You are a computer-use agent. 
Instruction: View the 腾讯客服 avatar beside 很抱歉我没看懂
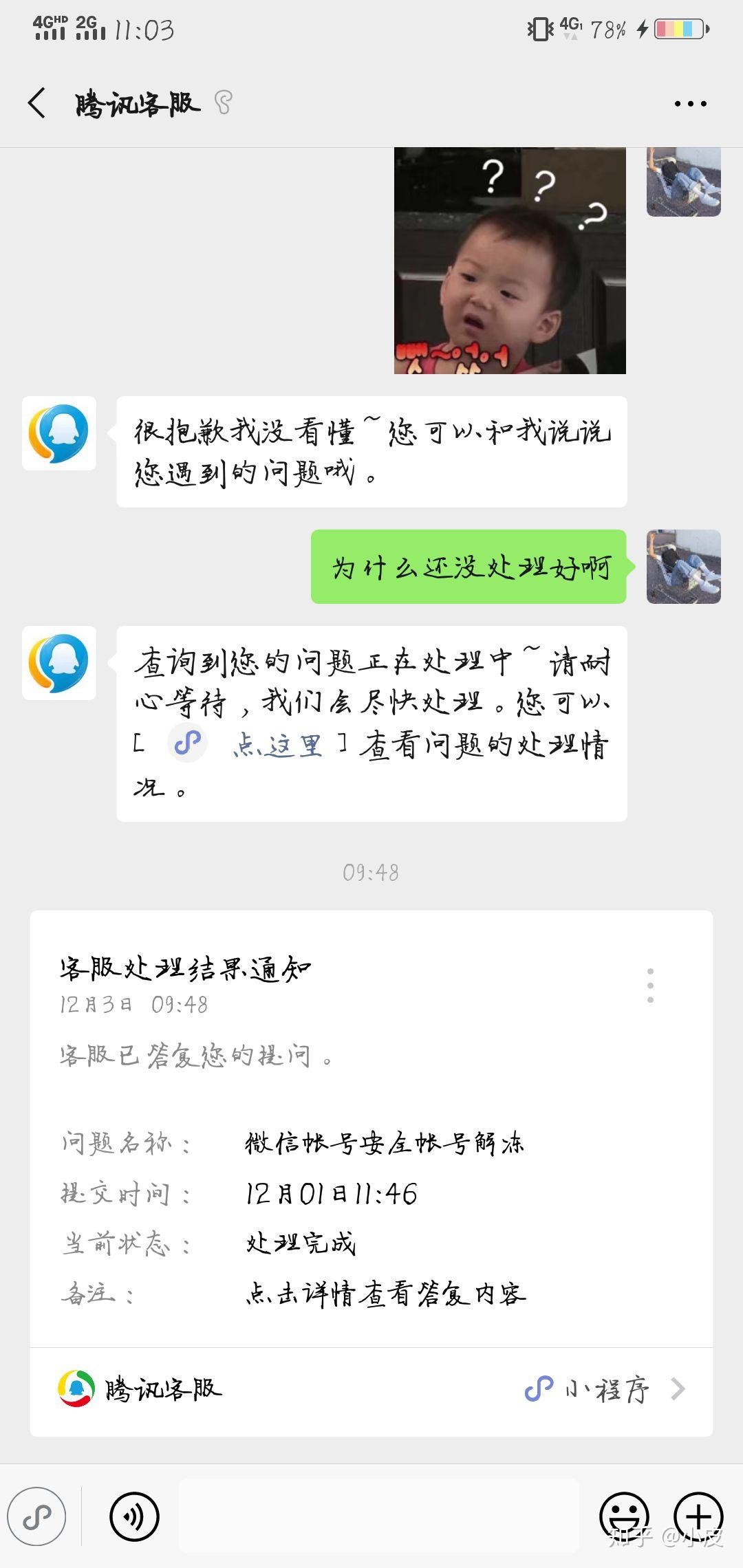[59, 433]
